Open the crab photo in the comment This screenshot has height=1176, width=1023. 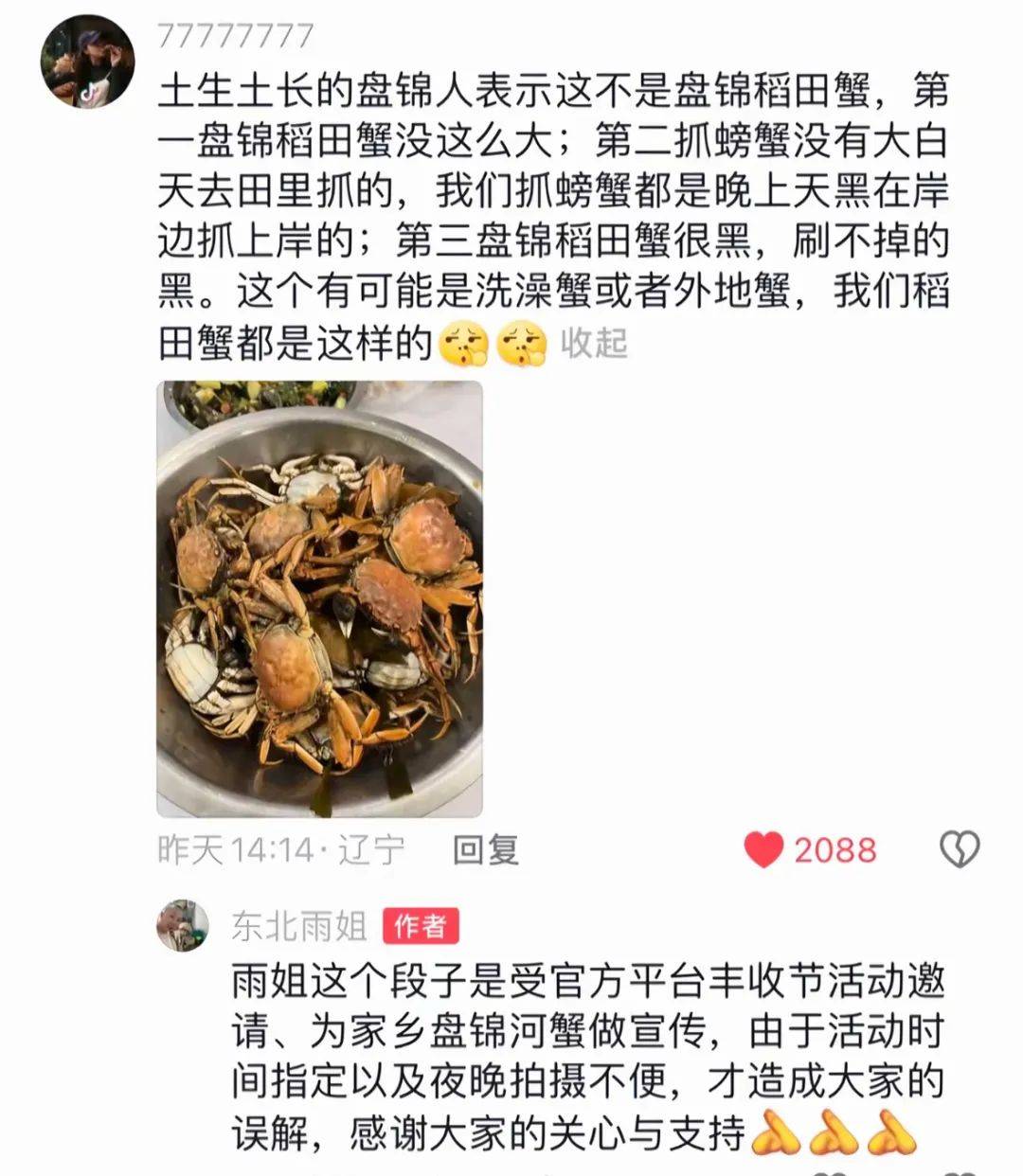319,598
